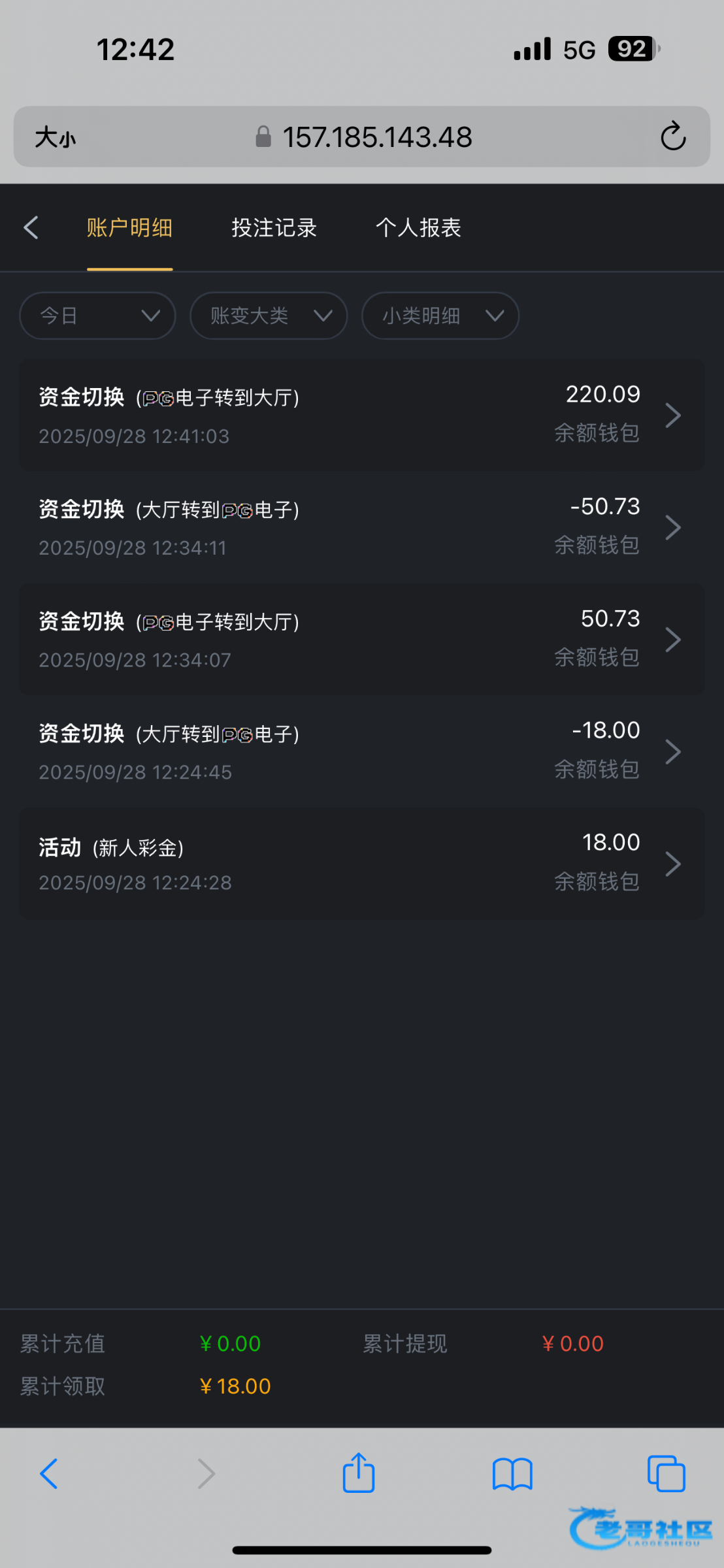
Task: Open the 新人彩金 activity record
Action: pyautogui.click(x=361, y=864)
